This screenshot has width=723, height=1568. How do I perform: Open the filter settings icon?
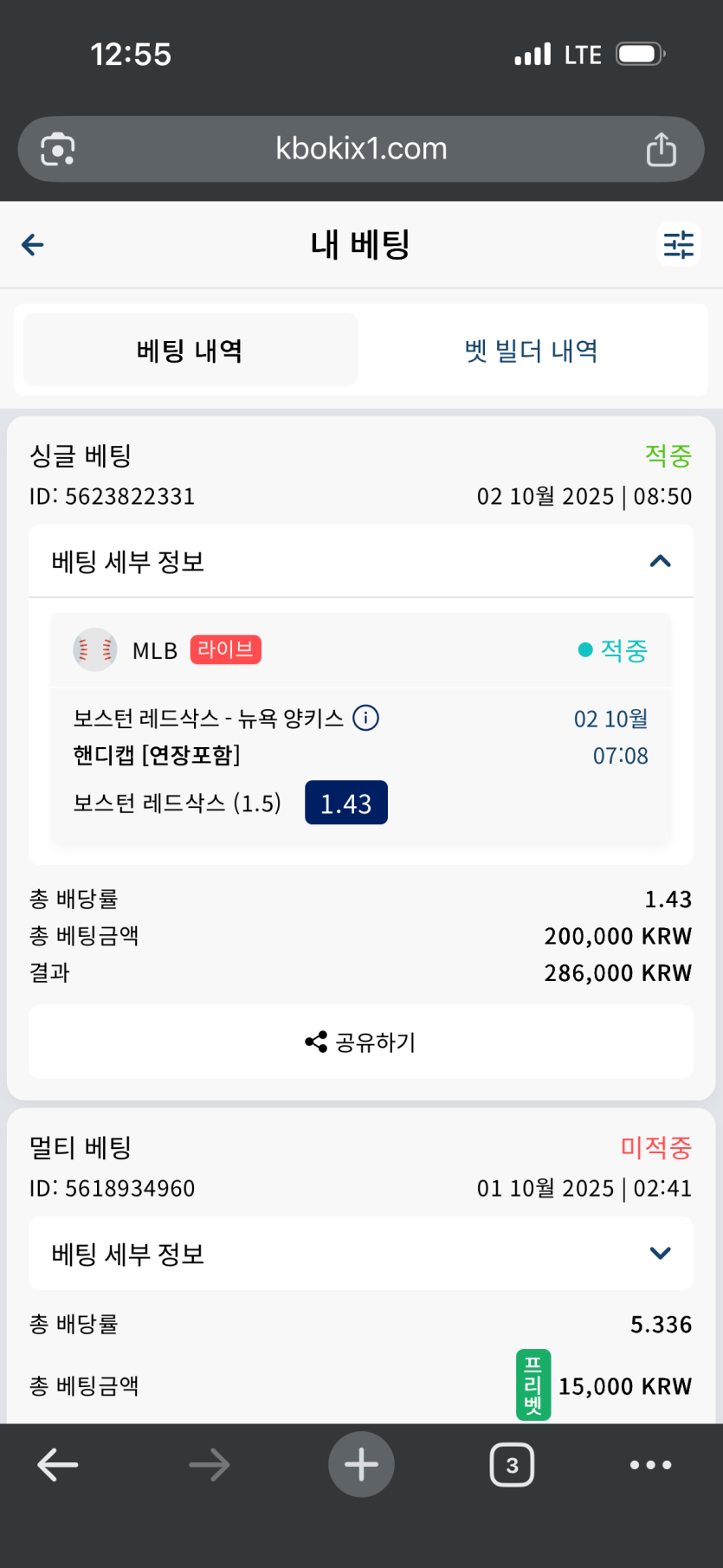[x=678, y=245]
